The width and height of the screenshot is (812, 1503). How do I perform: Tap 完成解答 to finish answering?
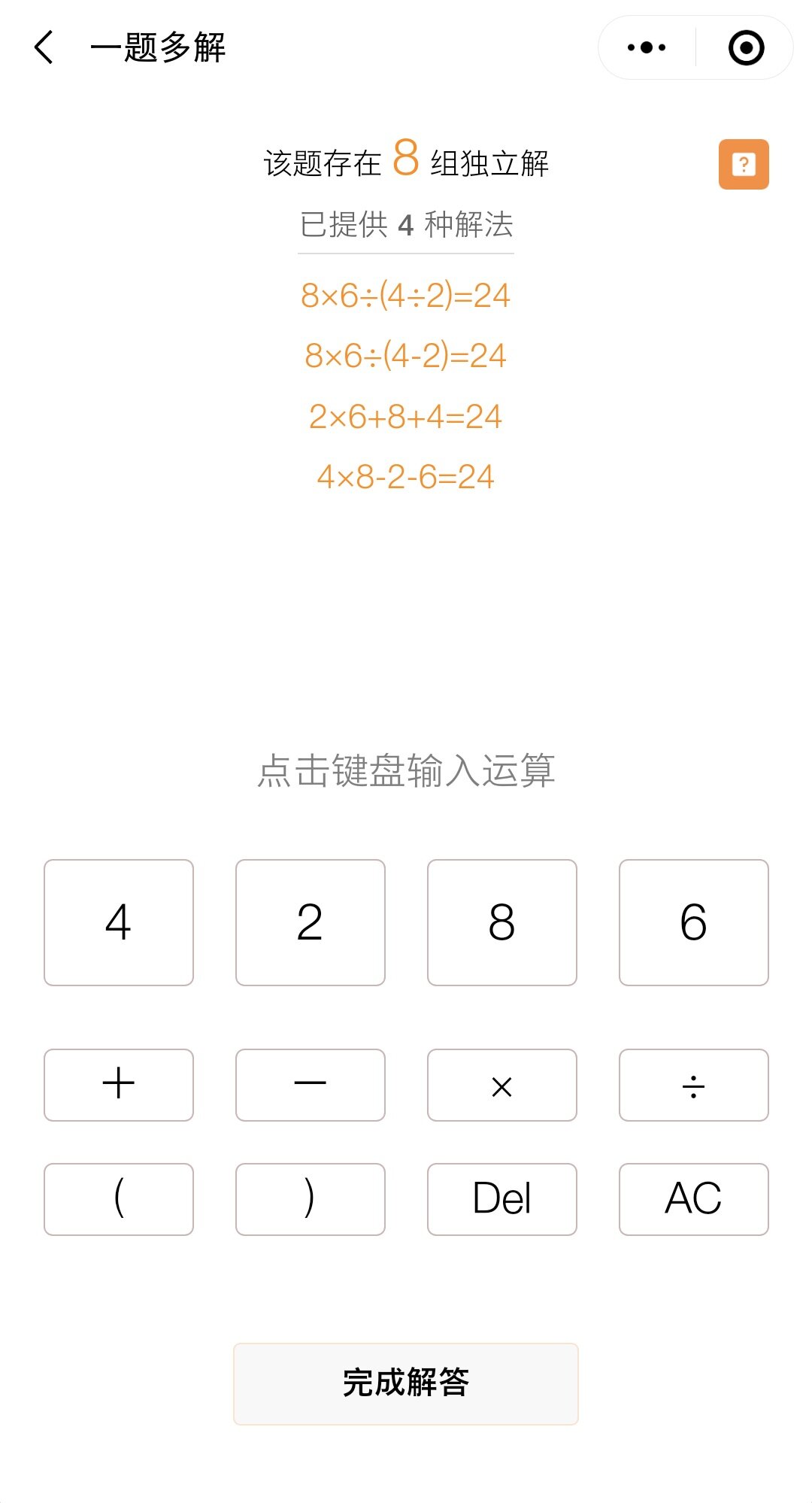click(x=406, y=1383)
